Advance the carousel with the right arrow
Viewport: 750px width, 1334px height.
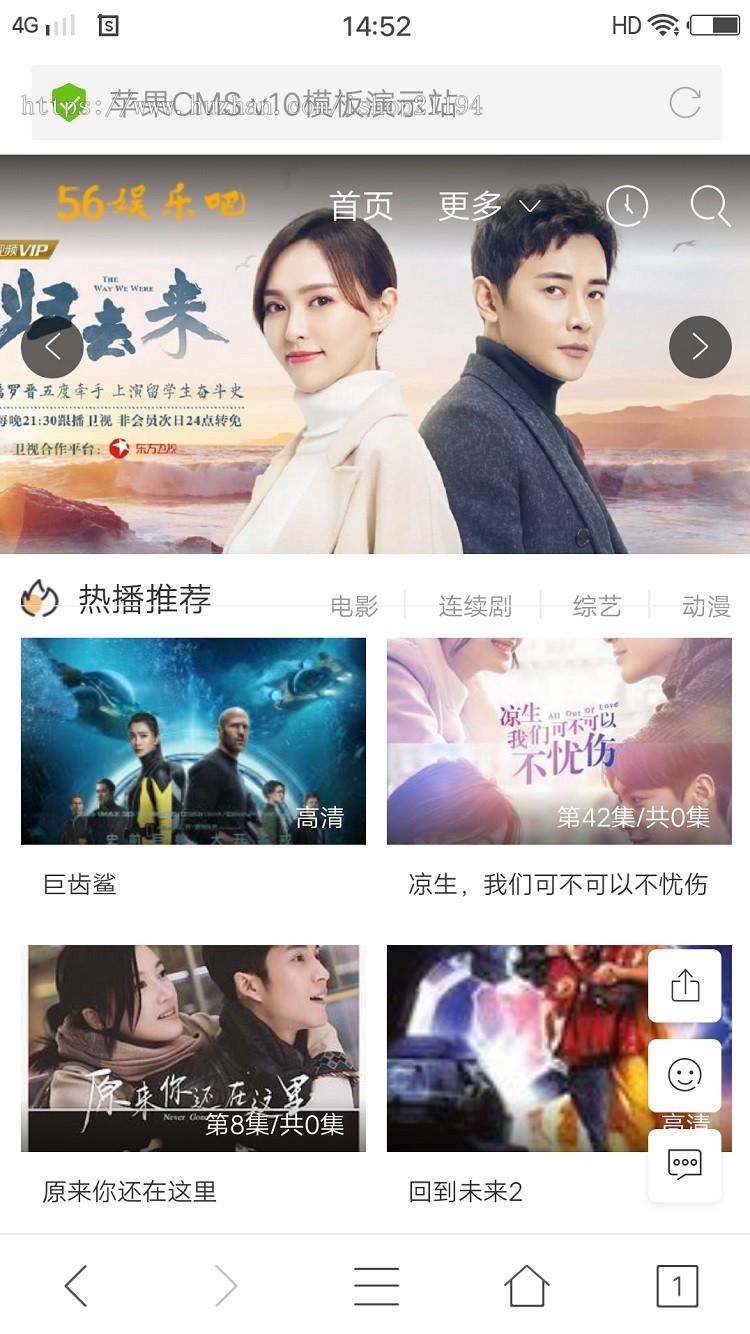pos(699,346)
